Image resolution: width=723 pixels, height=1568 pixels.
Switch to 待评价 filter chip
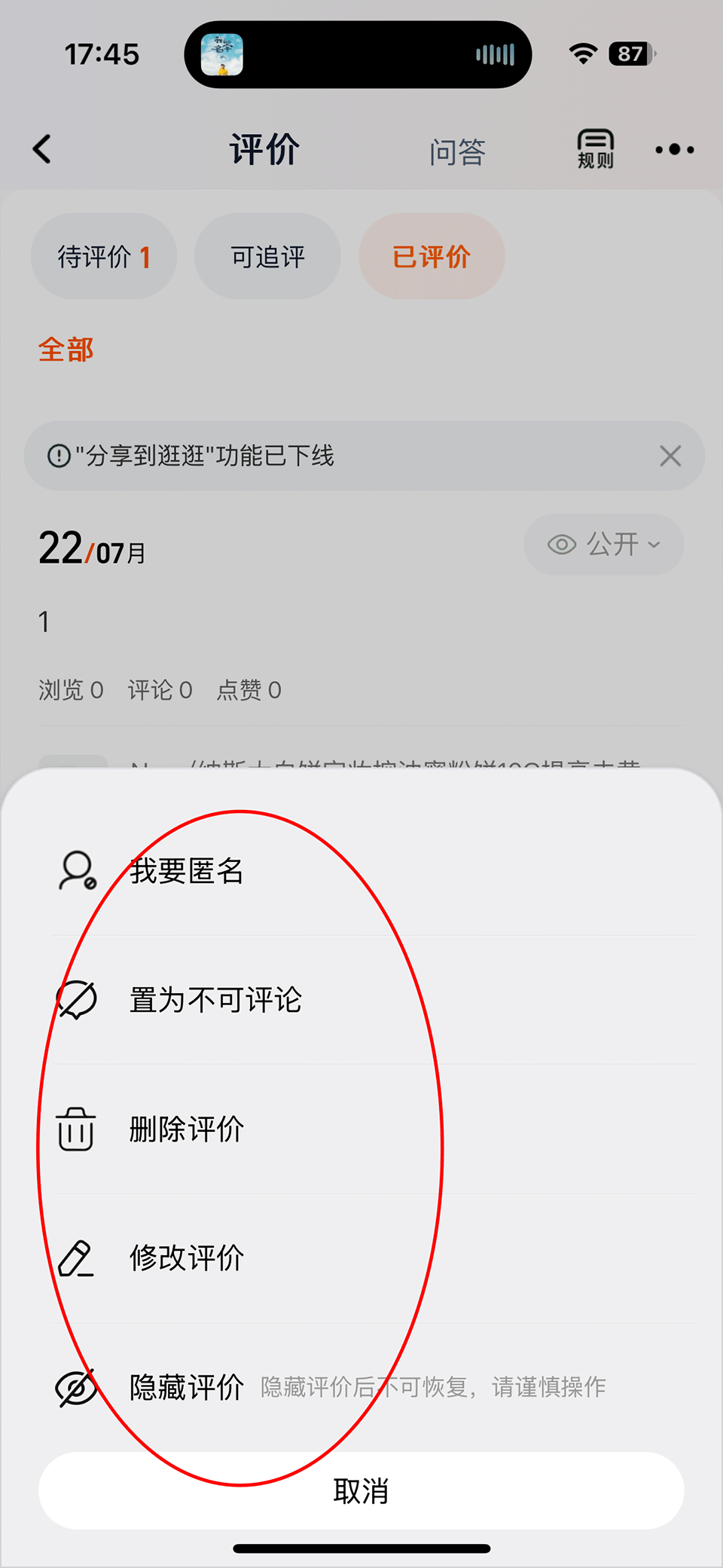104,257
